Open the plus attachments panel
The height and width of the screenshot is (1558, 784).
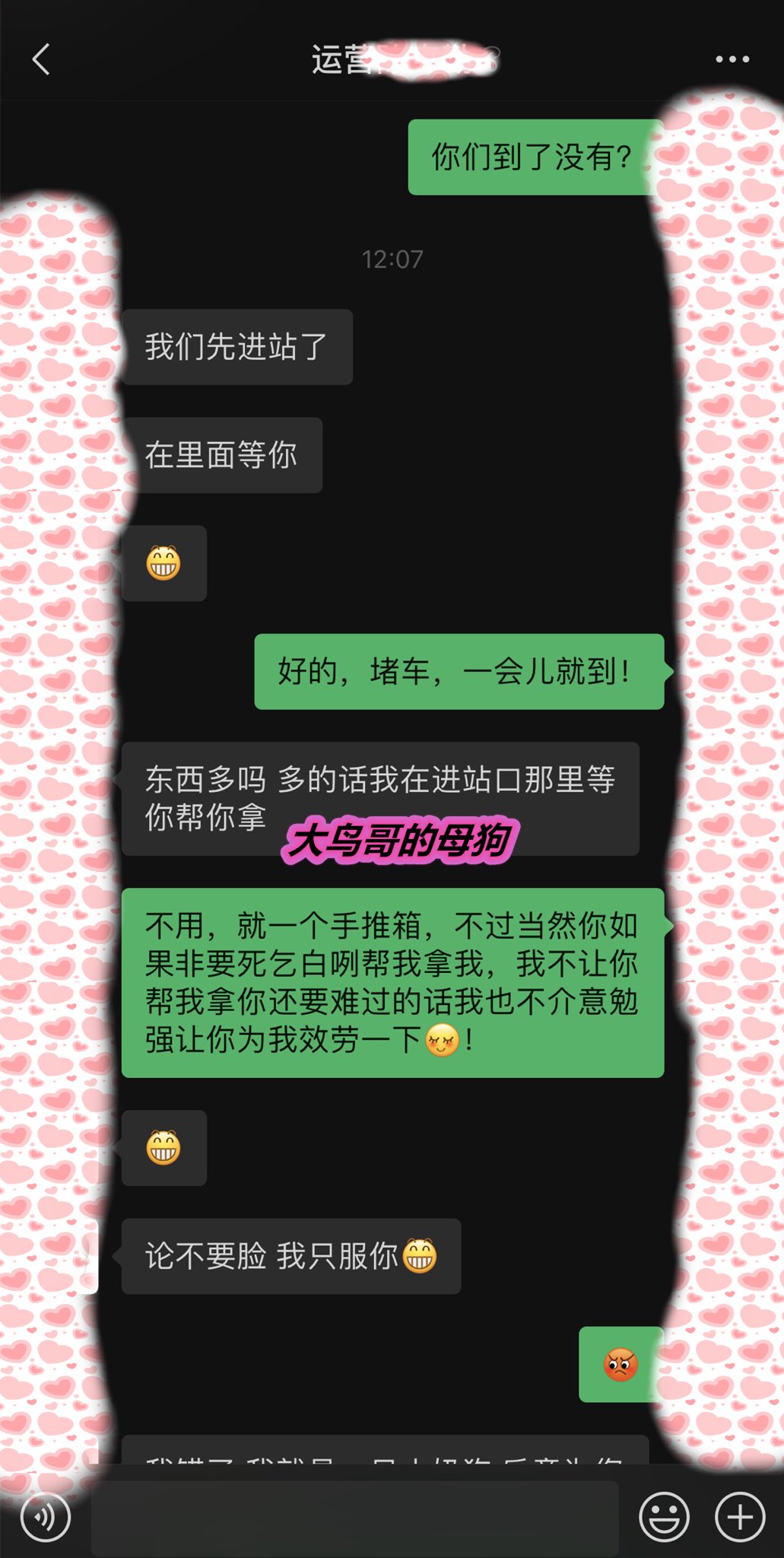coord(740,1517)
